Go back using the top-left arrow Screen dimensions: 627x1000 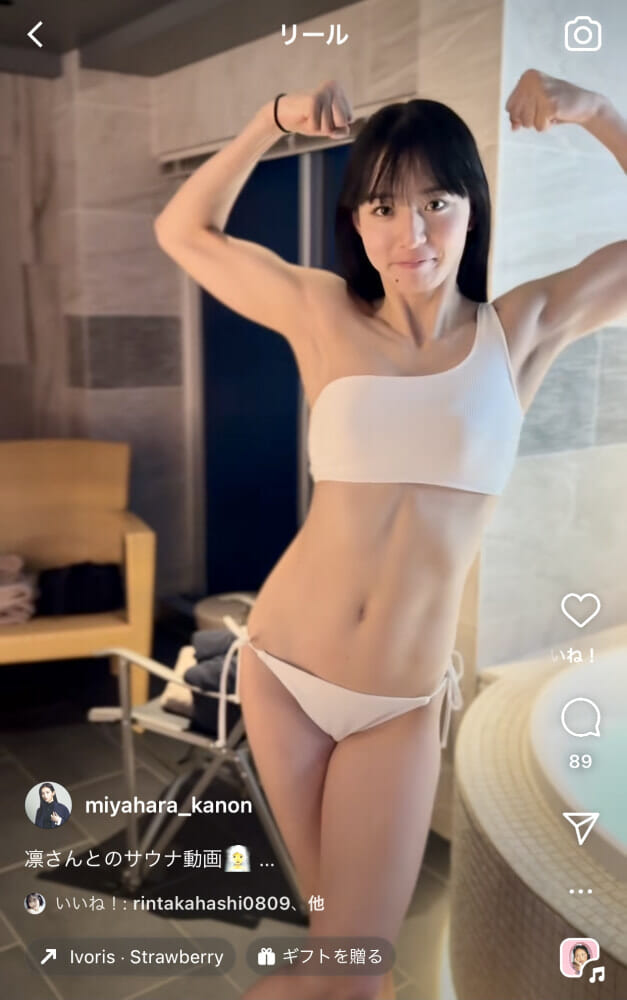point(35,35)
